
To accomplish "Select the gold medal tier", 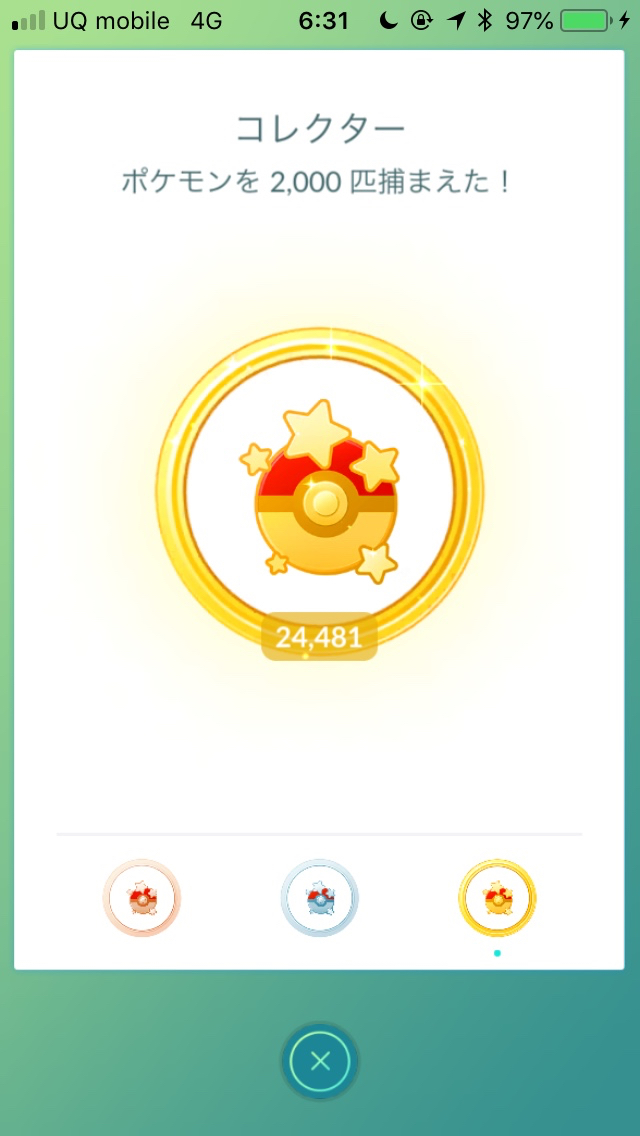I will 497,898.
